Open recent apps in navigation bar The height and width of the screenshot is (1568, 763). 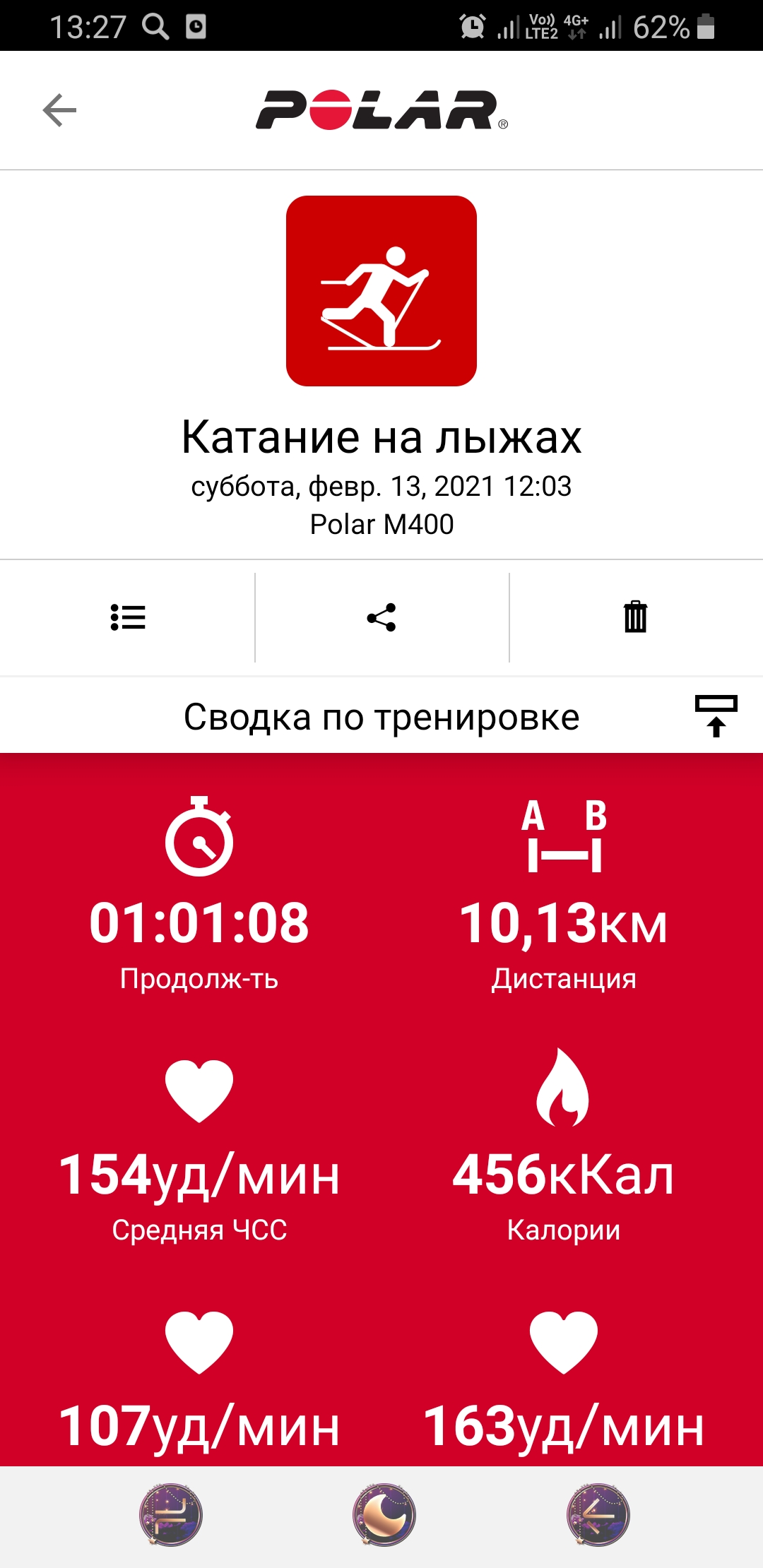click(170, 1514)
